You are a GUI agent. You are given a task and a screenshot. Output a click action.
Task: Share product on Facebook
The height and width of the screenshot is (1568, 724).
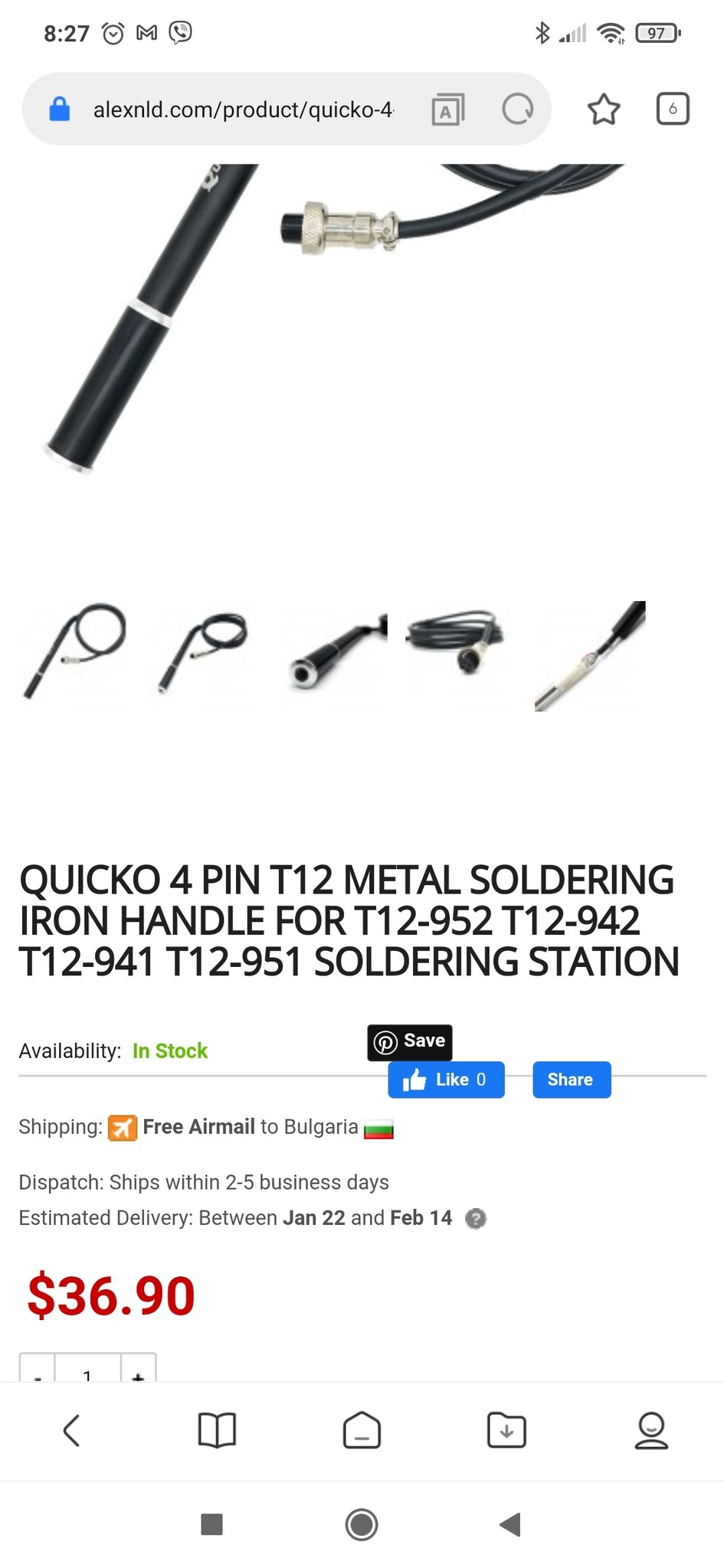tap(572, 1080)
